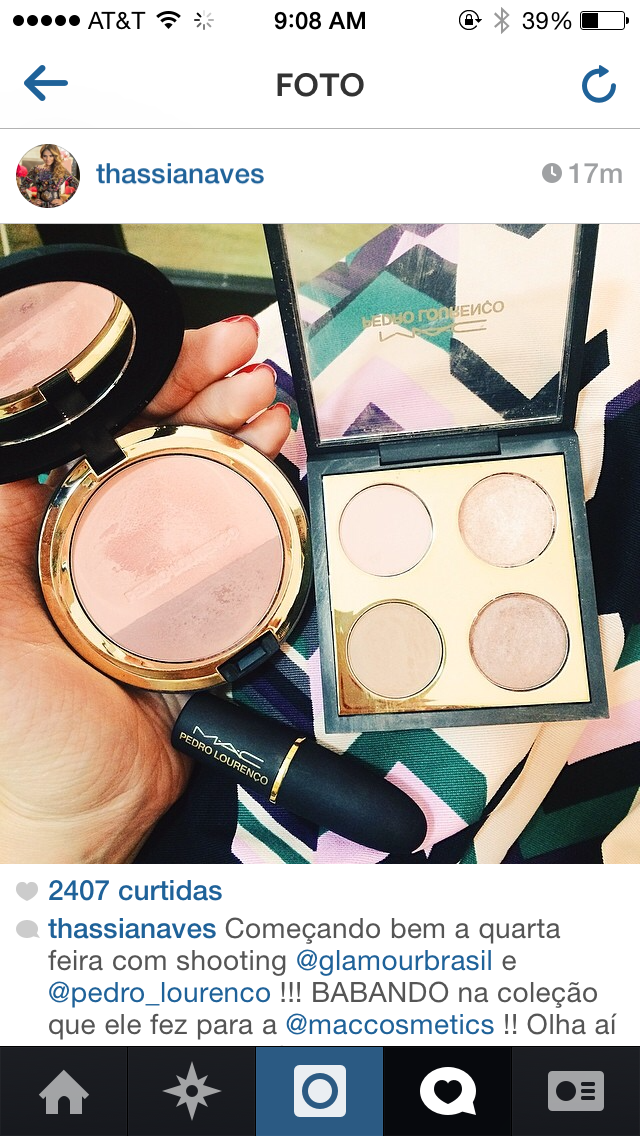Image resolution: width=640 pixels, height=1136 pixels.
Task: Switch to the profile tab
Action: pos(576,1091)
